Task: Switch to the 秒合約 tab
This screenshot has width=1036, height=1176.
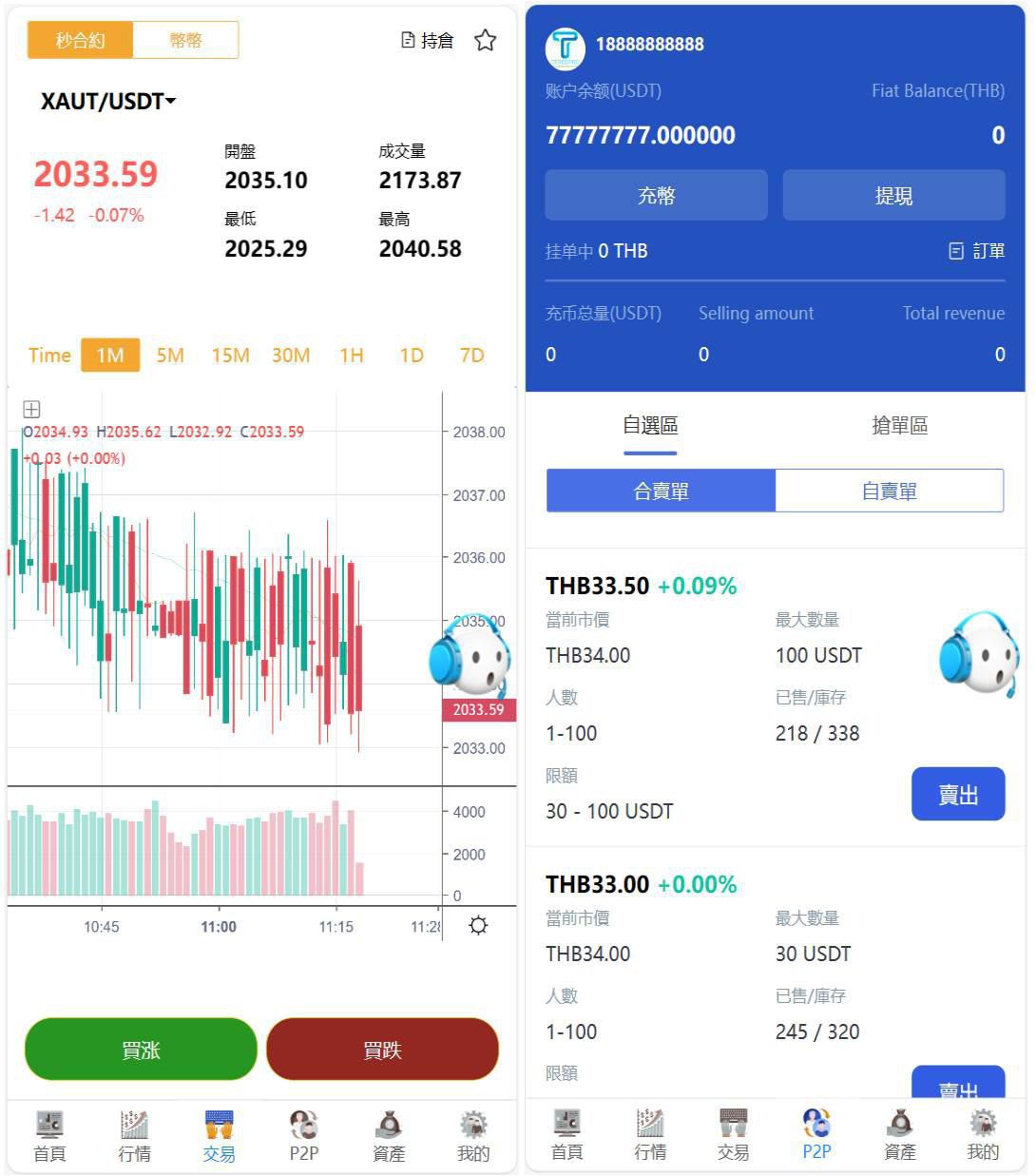Action: click(x=81, y=40)
